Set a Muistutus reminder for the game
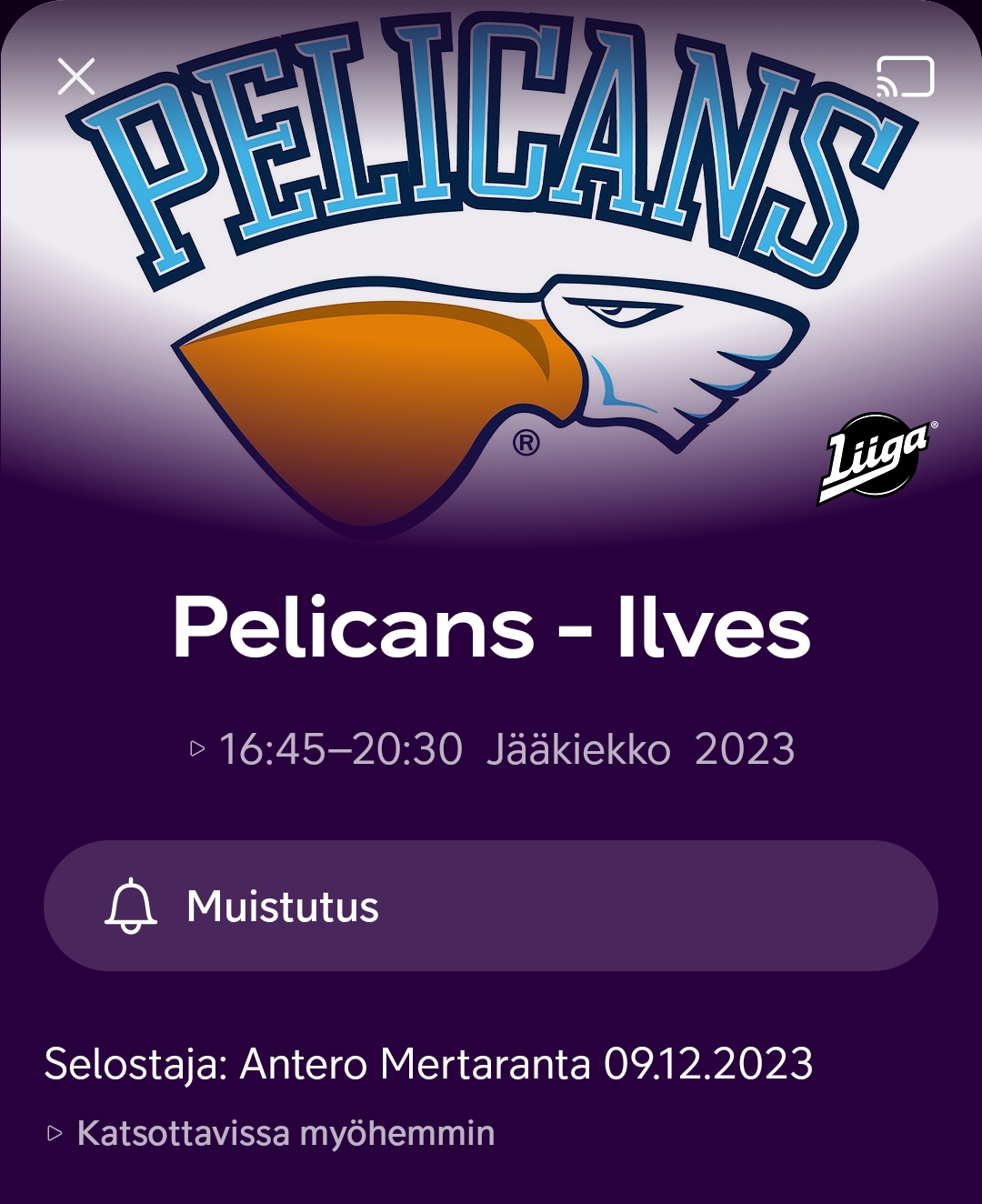The height and width of the screenshot is (1204, 982). point(491,906)
